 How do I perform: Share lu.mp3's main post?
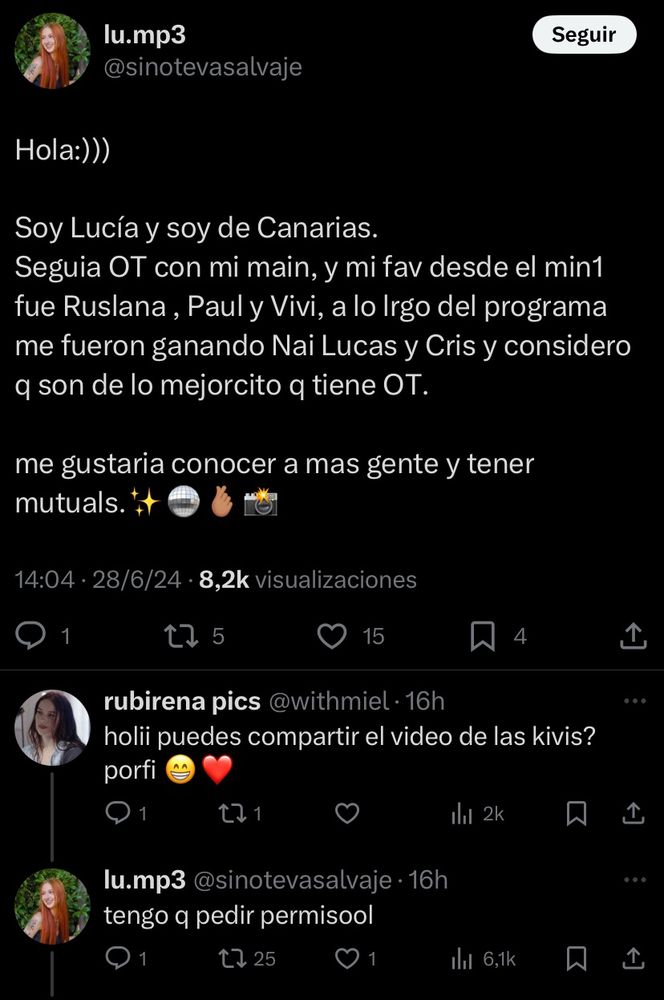tap(633, 636)
